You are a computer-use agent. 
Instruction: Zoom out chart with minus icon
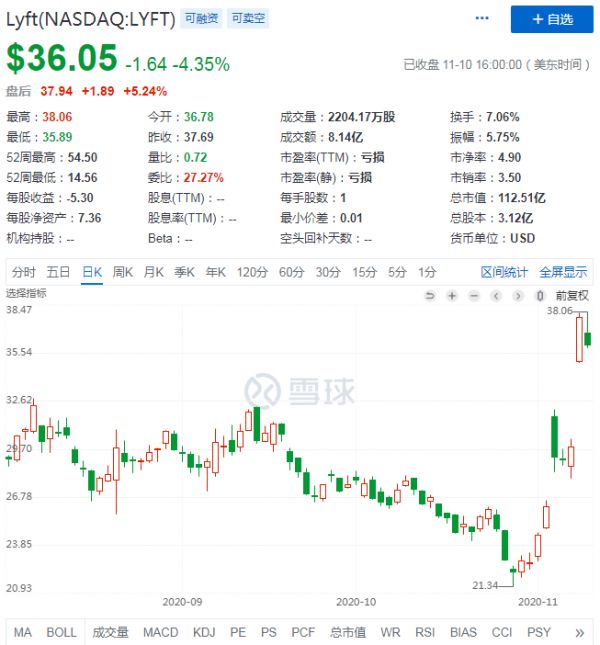(x=473, y=296)
